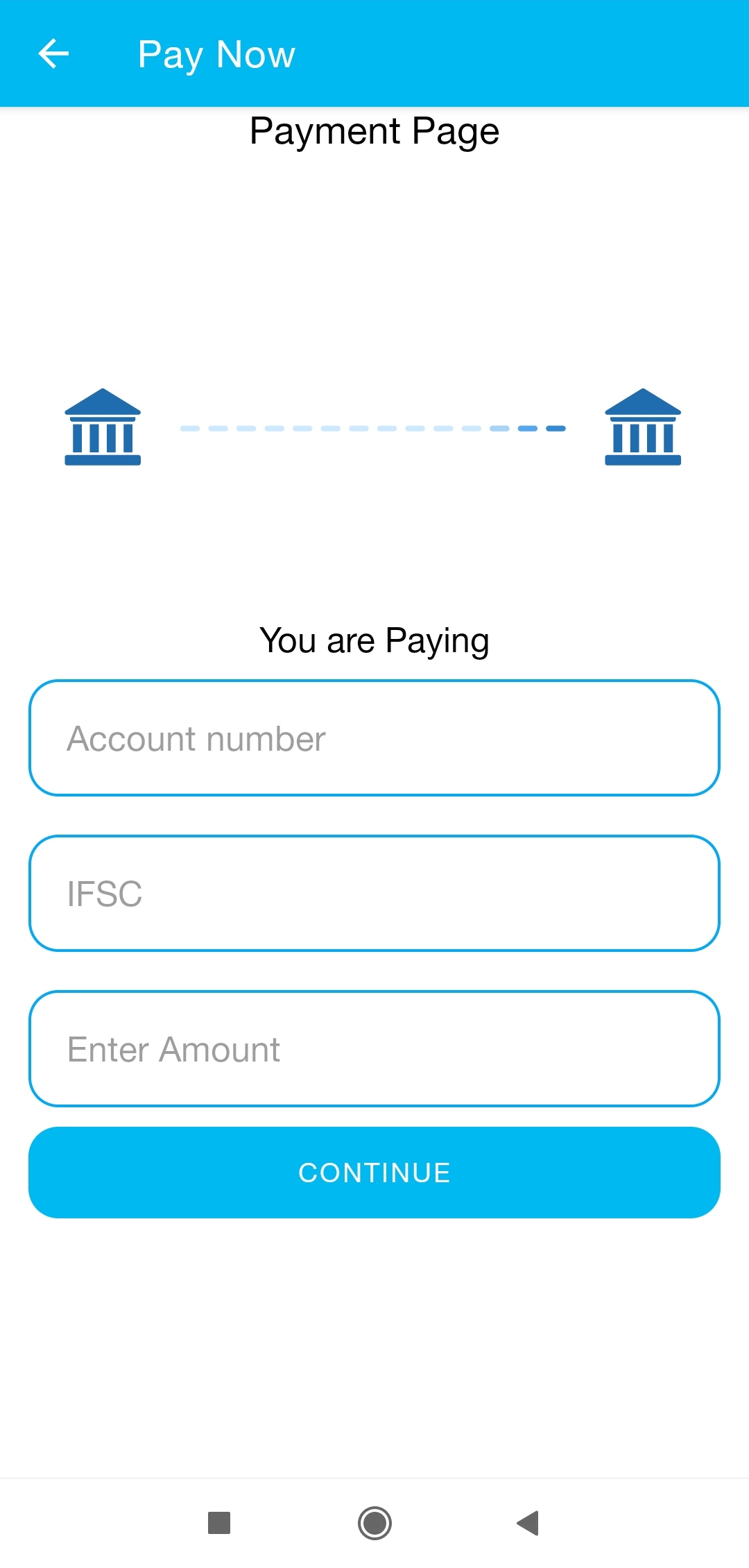The width and height of the screenshot is (749, 1568).
Task: Click the Pay Now header bar
Action: 374,54
